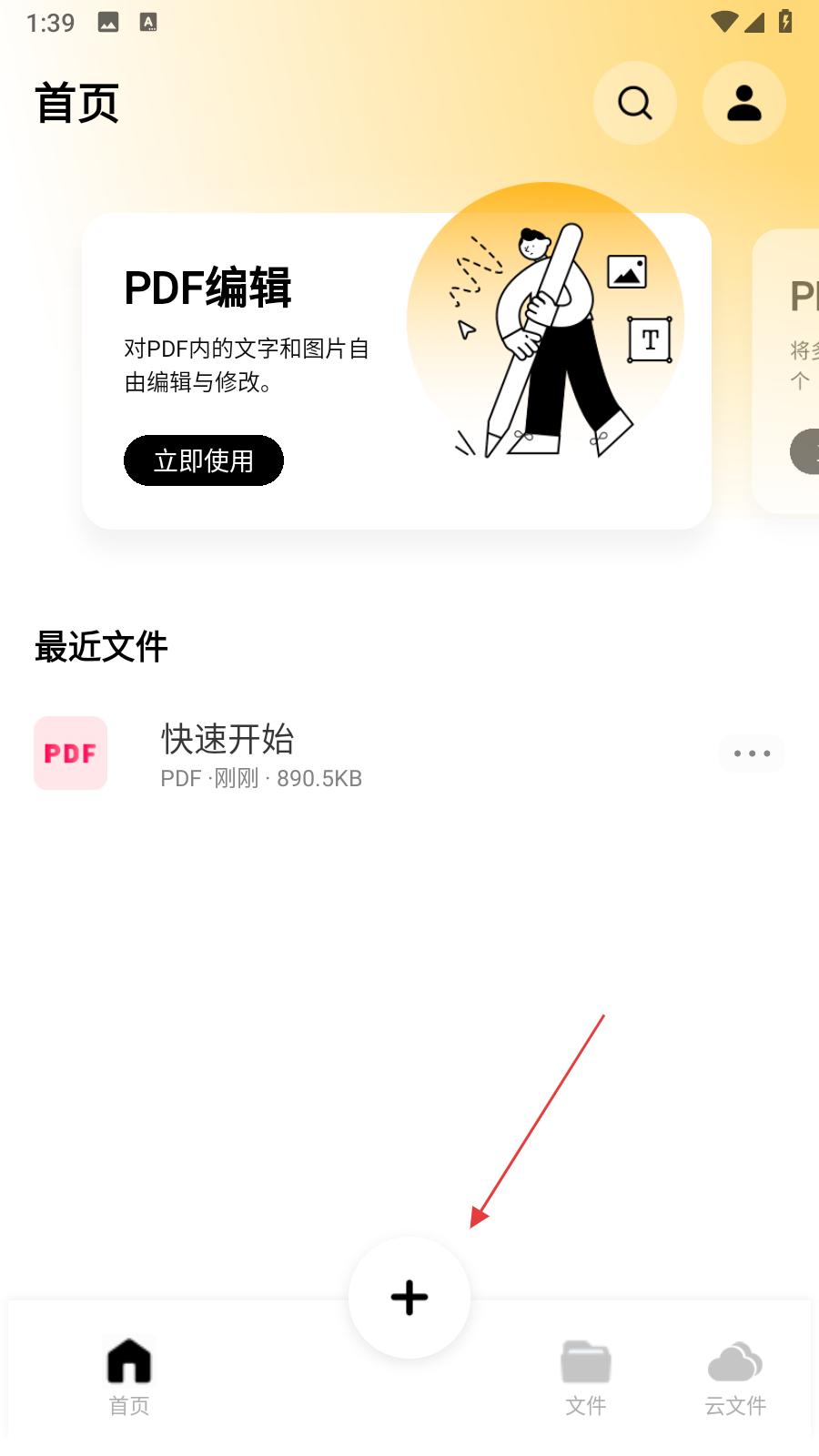Tap 立即使用 on the PDF编辑 card
Screen dimensions: 819x1456
pyautogui.click(x=204, y=460)
